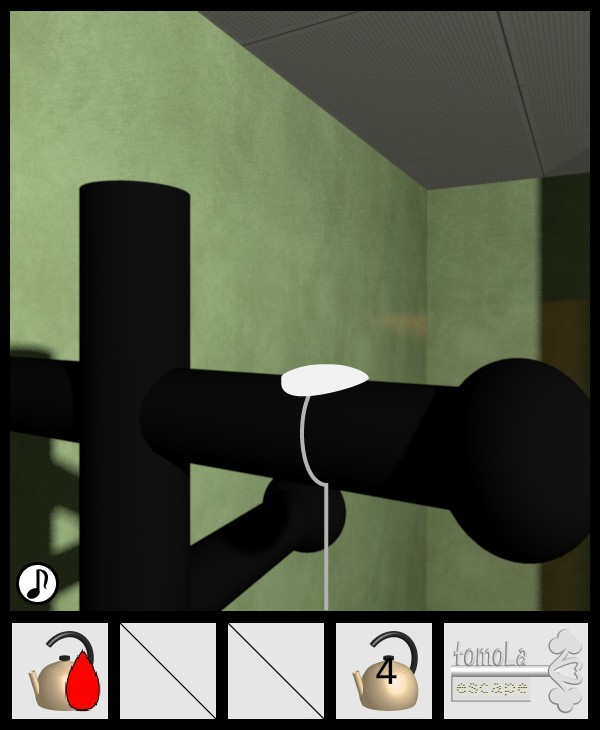The width and height of the screenshot is (600, 730).
Task: Tap the white tag on the black pole
Action: point(324,380)
